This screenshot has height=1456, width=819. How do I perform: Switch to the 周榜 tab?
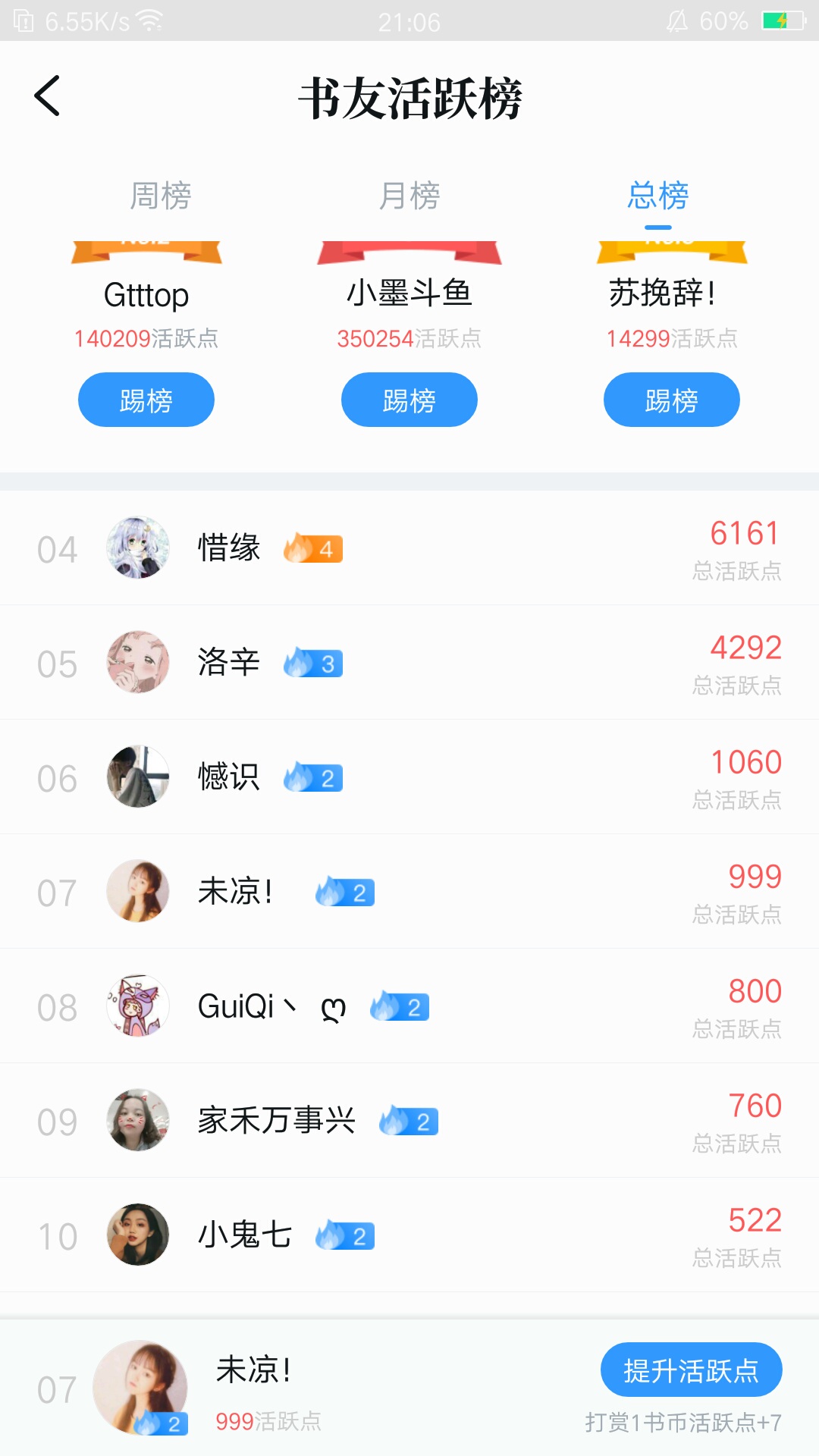(x=160, y=196)
